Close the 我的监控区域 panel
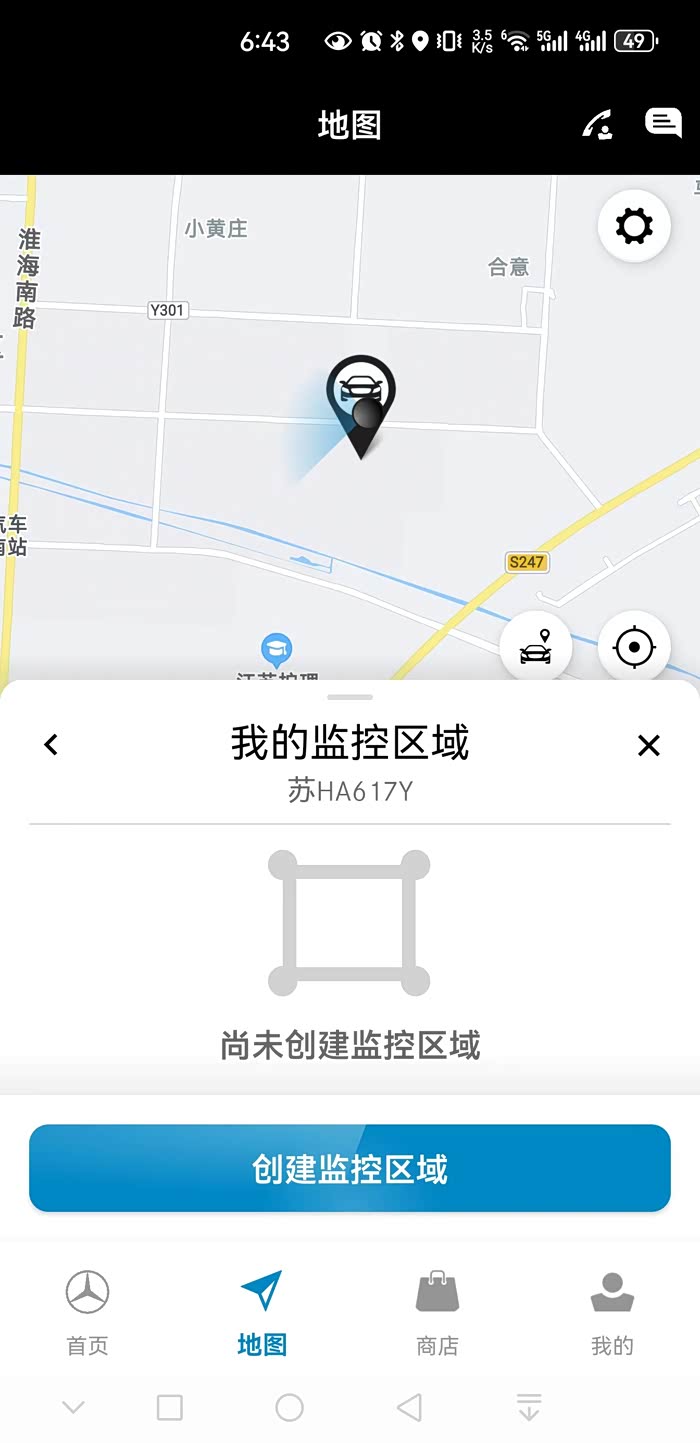Screen dimensions: 700x1443 click(649, 744)
